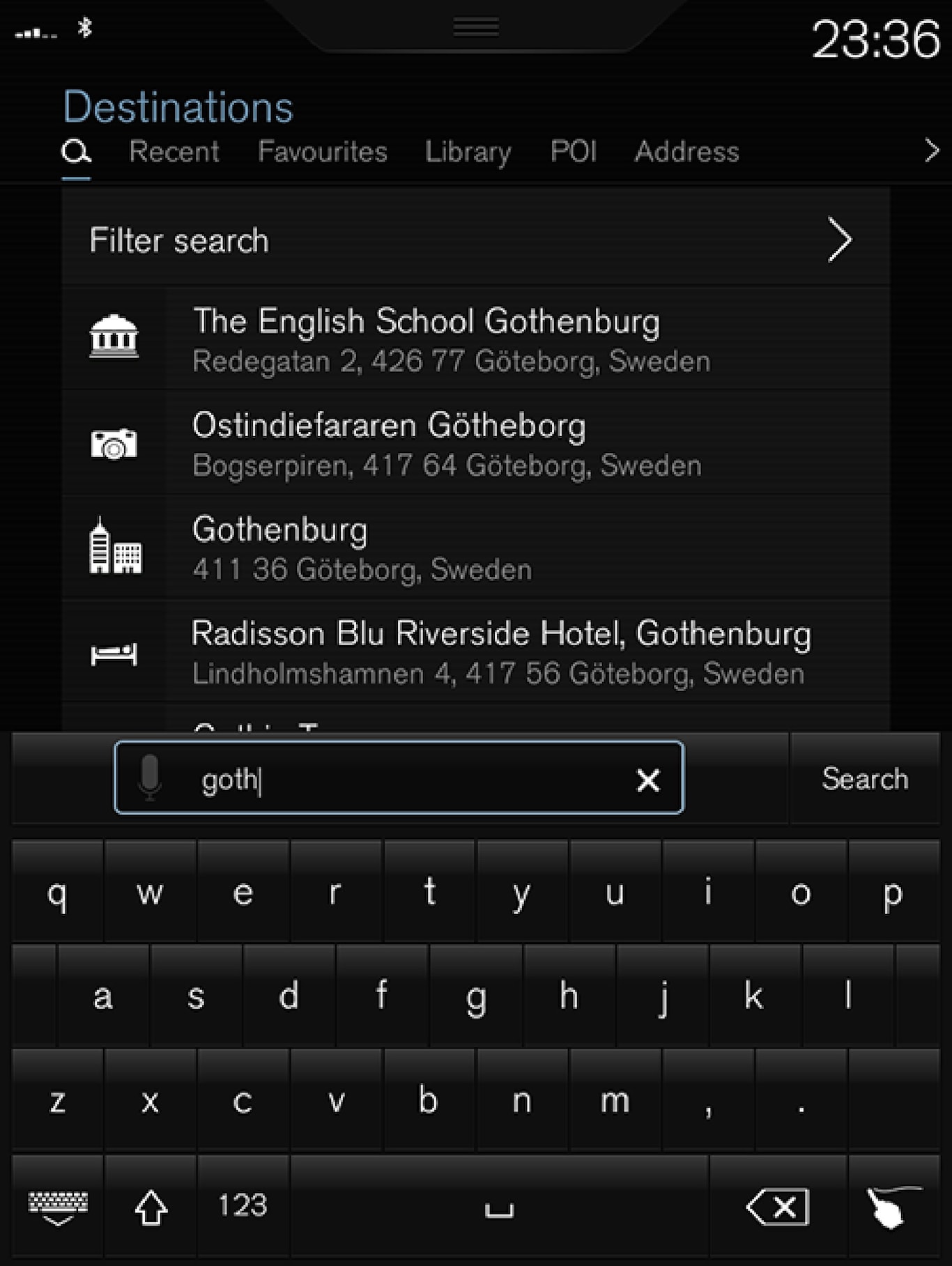Image resolution: width=952 pixels, height=1266 pixels.
Task: Tap the shift key
Action: tap(151, 1207)
